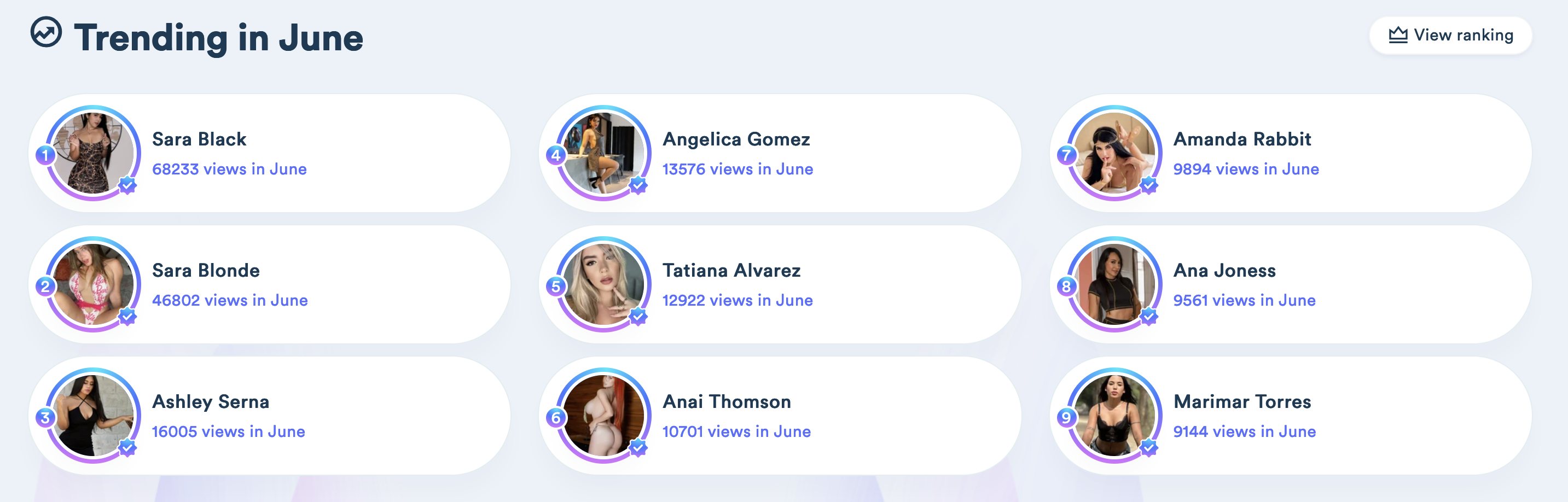Select Ashley Serna's trending card
The width and height of the screenshot is (1568, 502).
(x=269, y=416)
